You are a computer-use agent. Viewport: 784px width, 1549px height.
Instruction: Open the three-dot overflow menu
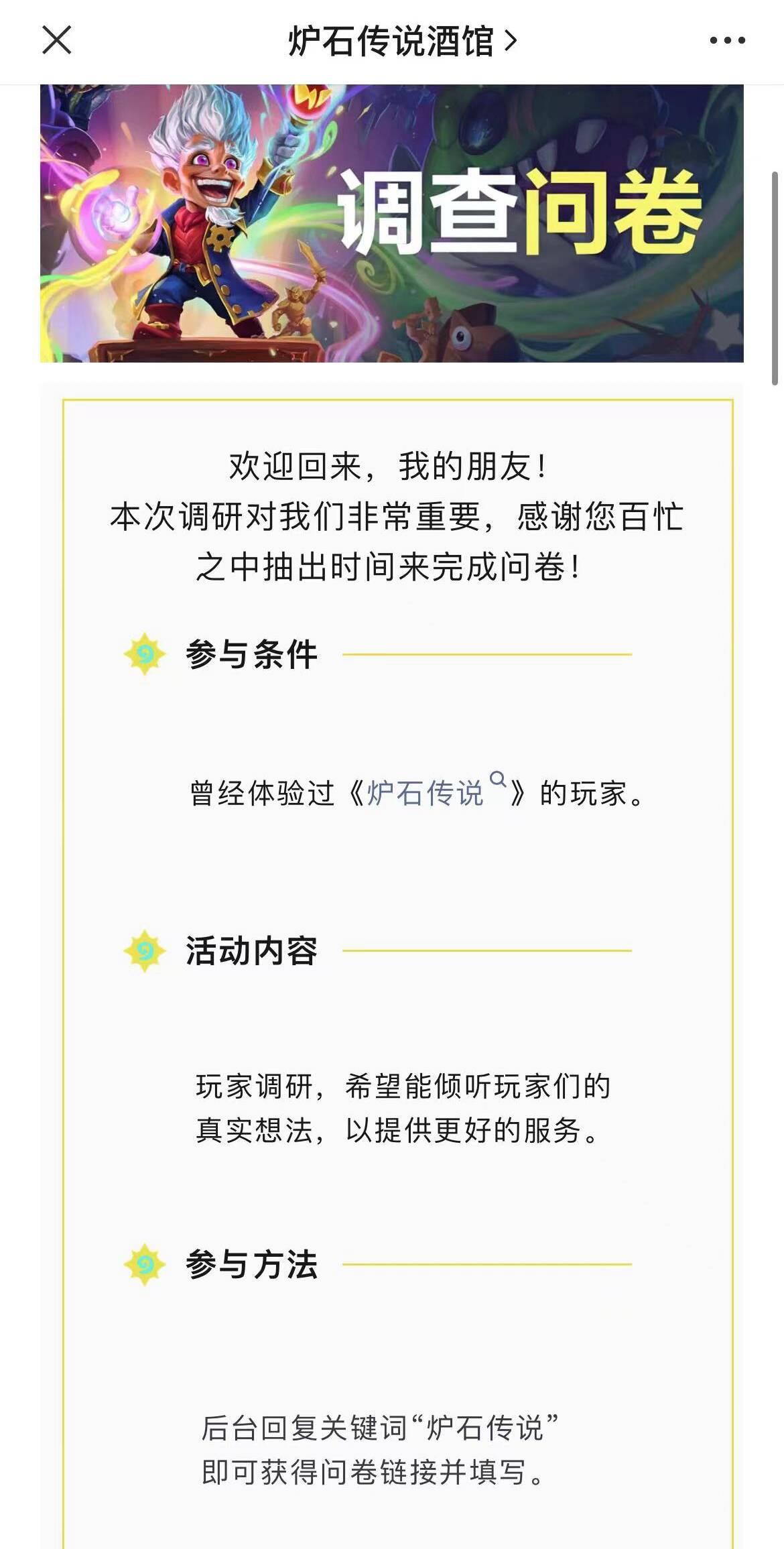pyautogui.click(x=727, y=41)
